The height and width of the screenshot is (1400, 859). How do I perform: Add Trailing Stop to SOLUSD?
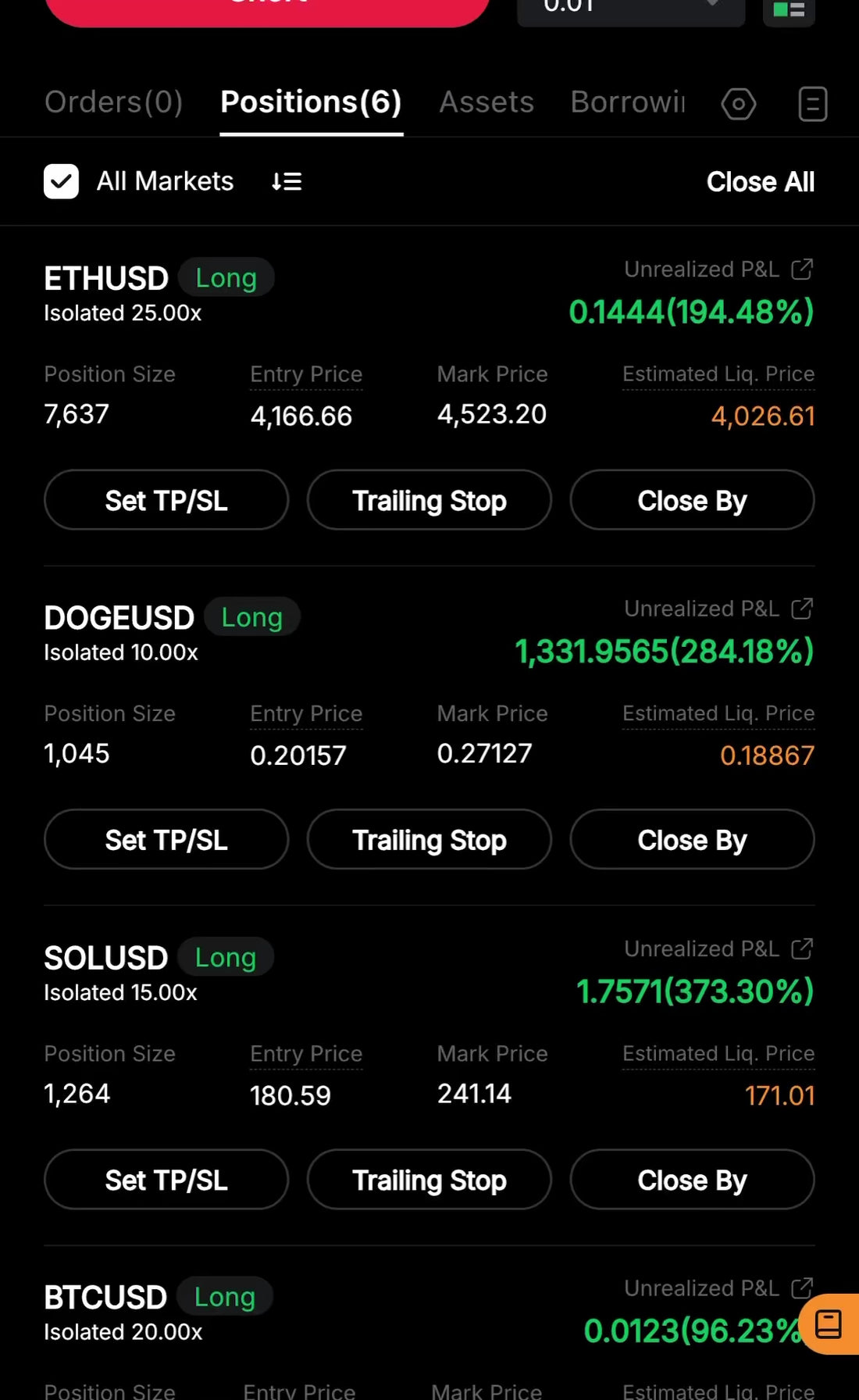pyautogui.click(x=429, y=1180)
